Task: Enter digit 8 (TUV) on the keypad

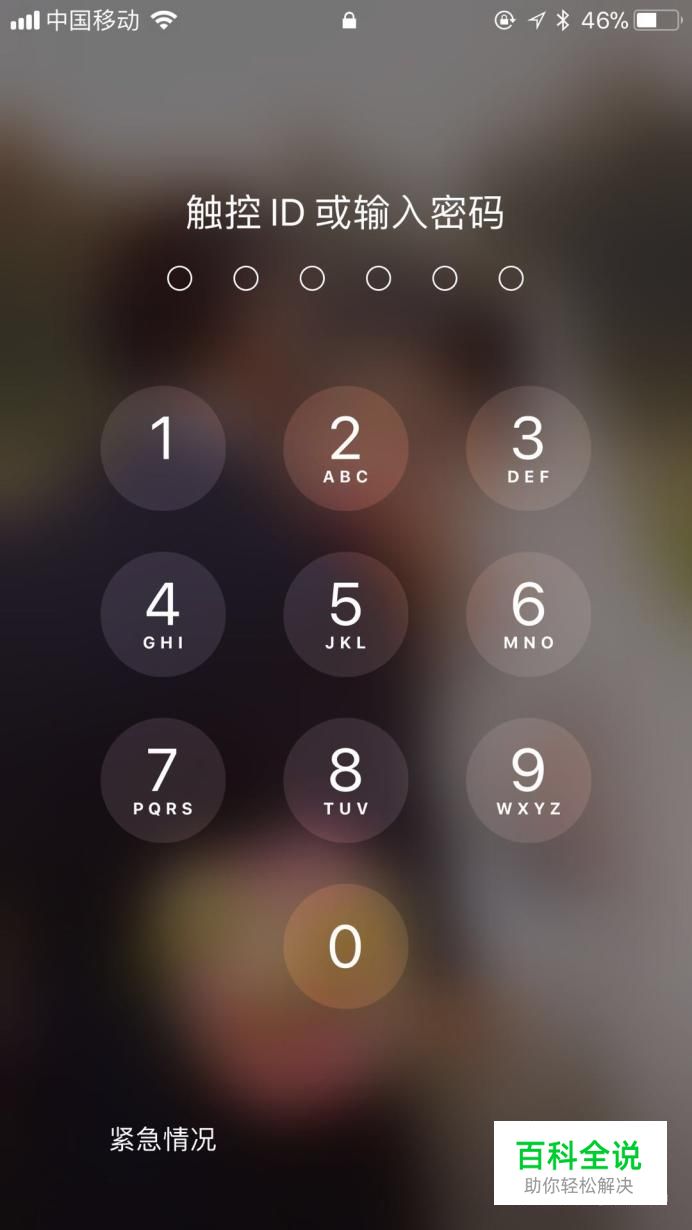Action: pos(346,780)
